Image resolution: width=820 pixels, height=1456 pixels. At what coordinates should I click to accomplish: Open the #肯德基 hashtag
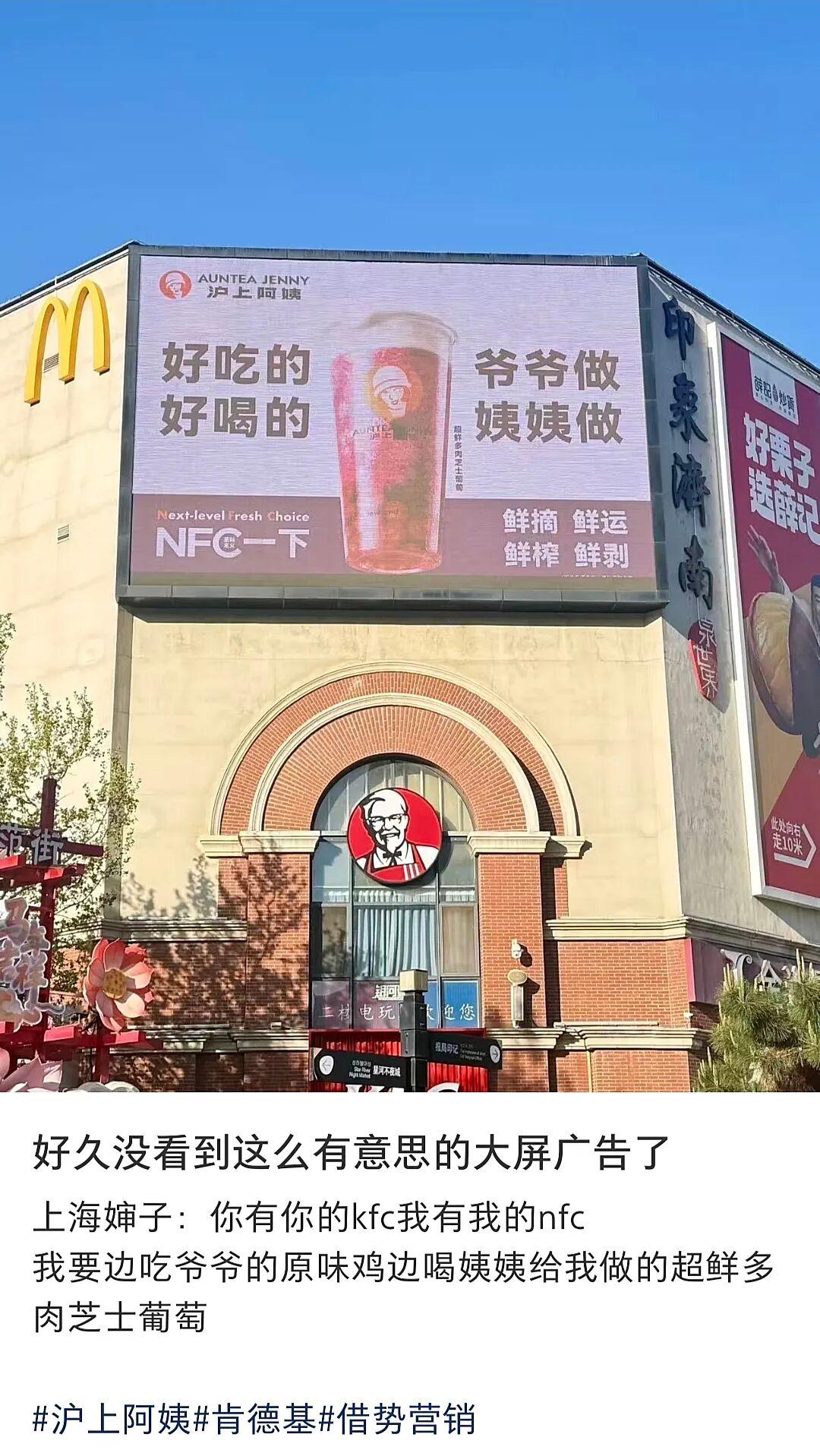point(255,1419)
